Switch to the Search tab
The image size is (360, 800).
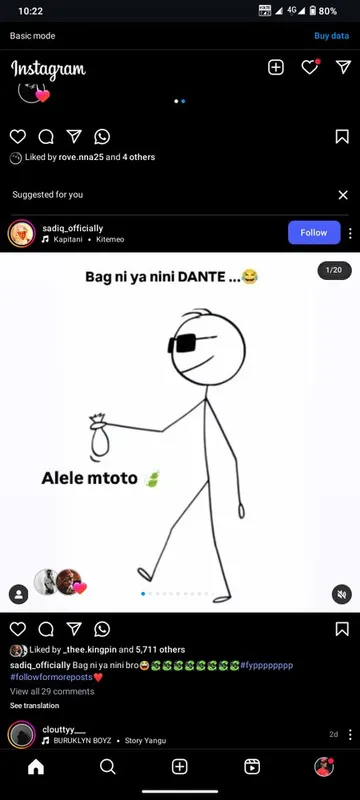(108, 766)
